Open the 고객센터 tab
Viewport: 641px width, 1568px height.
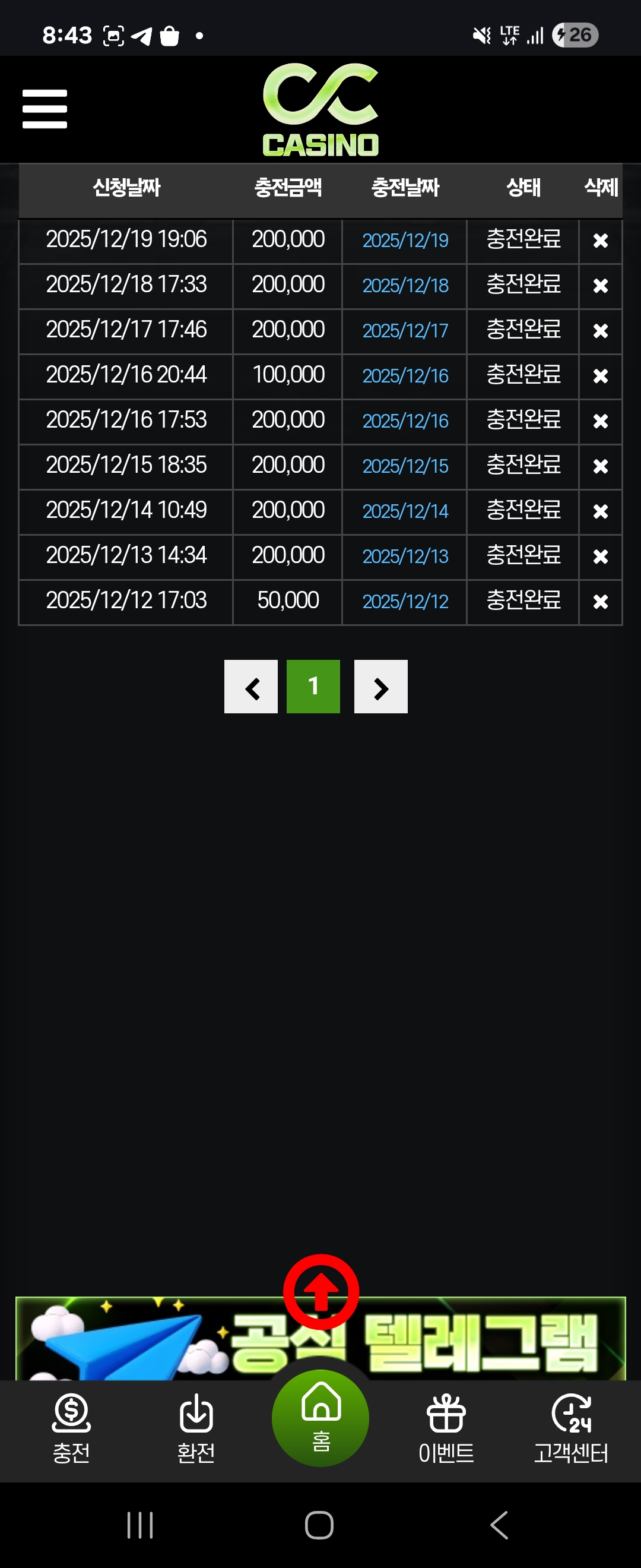click(570, 1429)
